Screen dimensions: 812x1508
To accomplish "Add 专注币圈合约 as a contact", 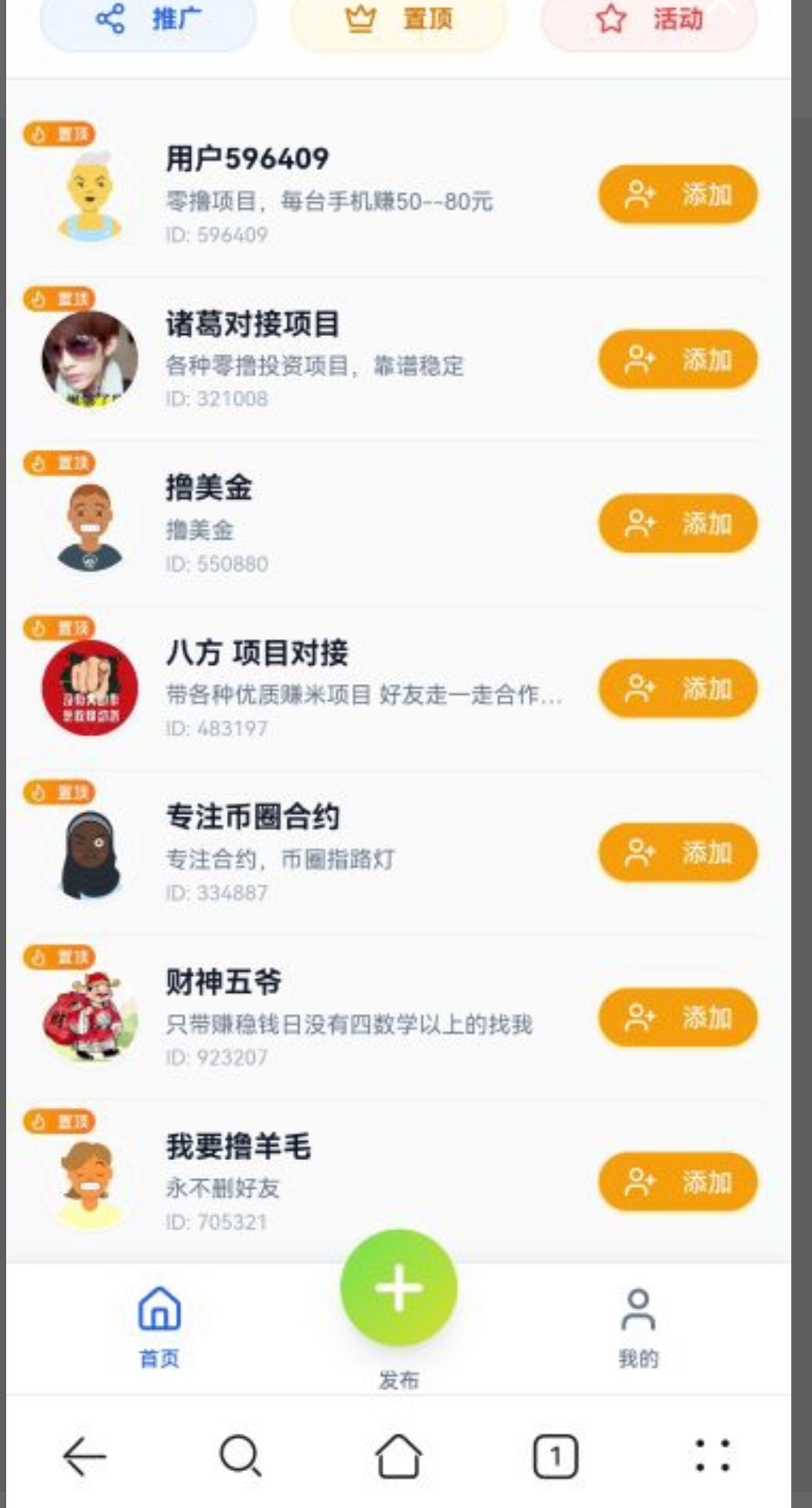I will click(677, 852).
